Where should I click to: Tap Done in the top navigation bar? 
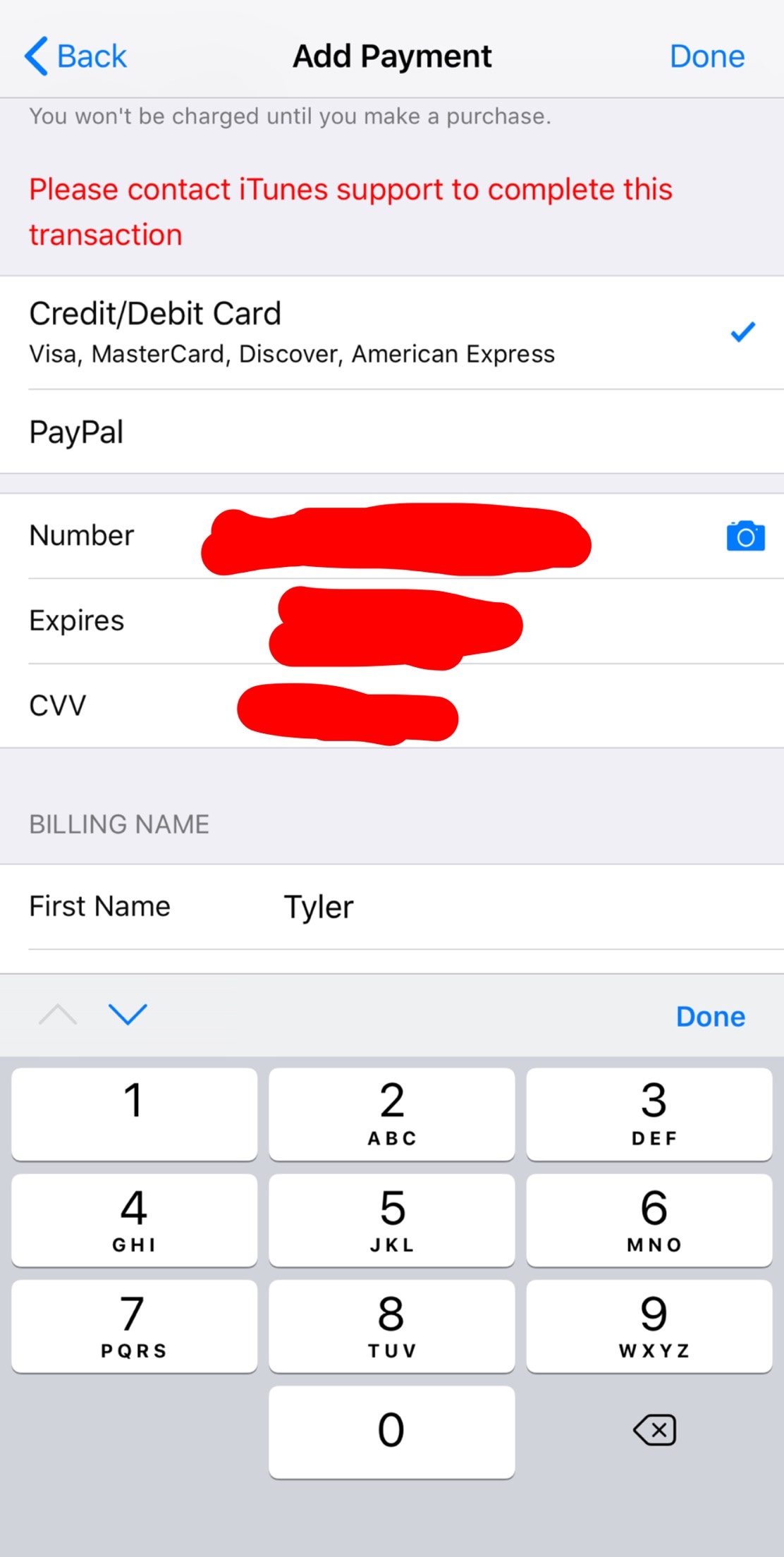tap(706, 56)
